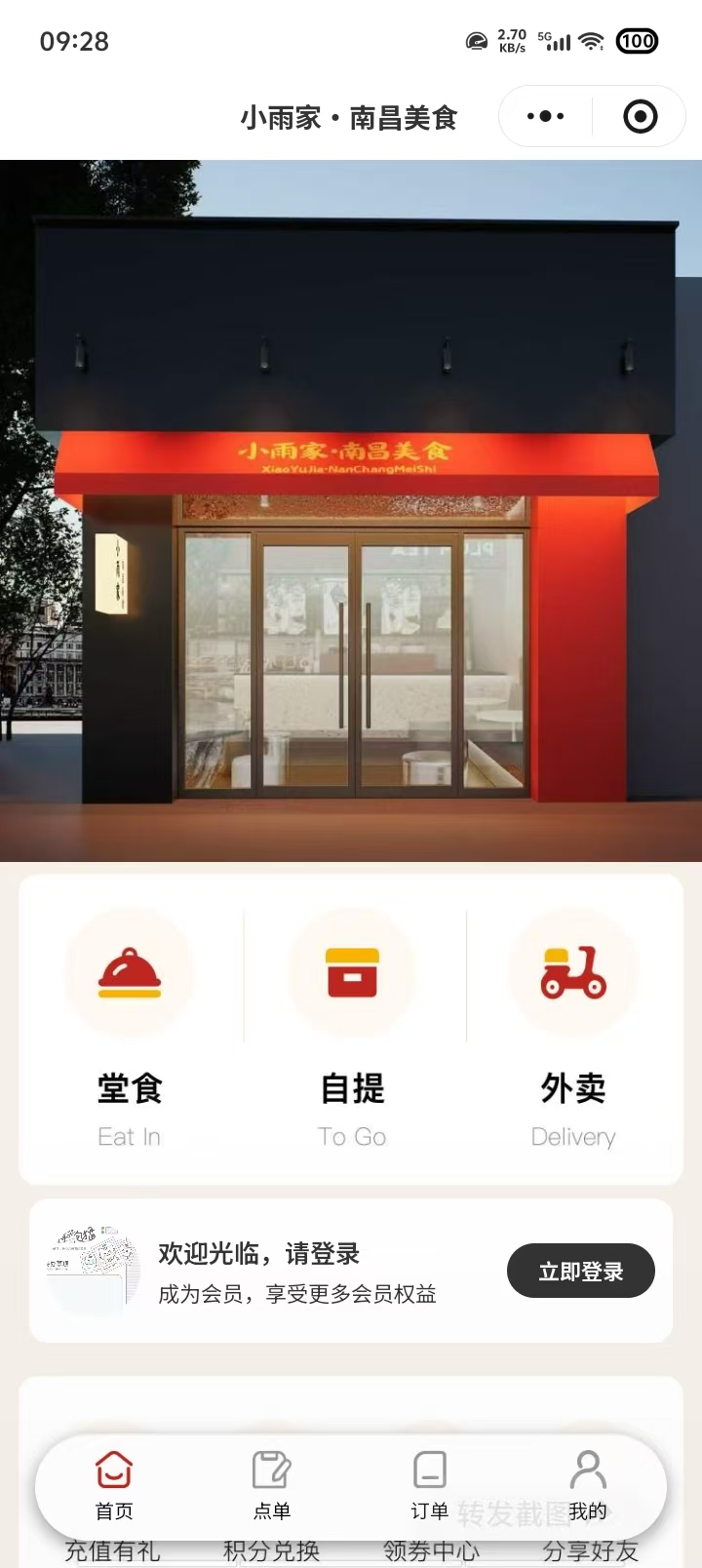The image size is (702, 1568).
Task: Close the mini program with circle icon
Action: point(640,117)
